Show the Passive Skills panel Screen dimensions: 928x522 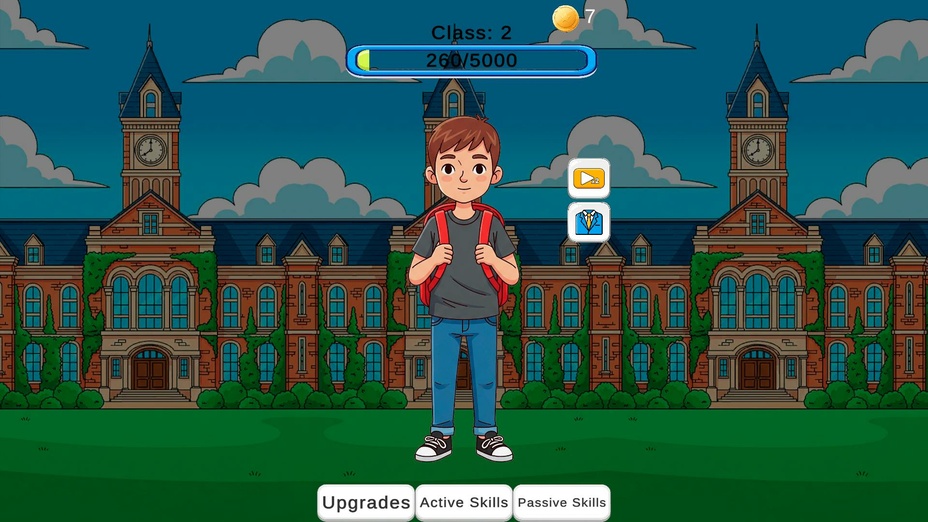coord(562,502)
